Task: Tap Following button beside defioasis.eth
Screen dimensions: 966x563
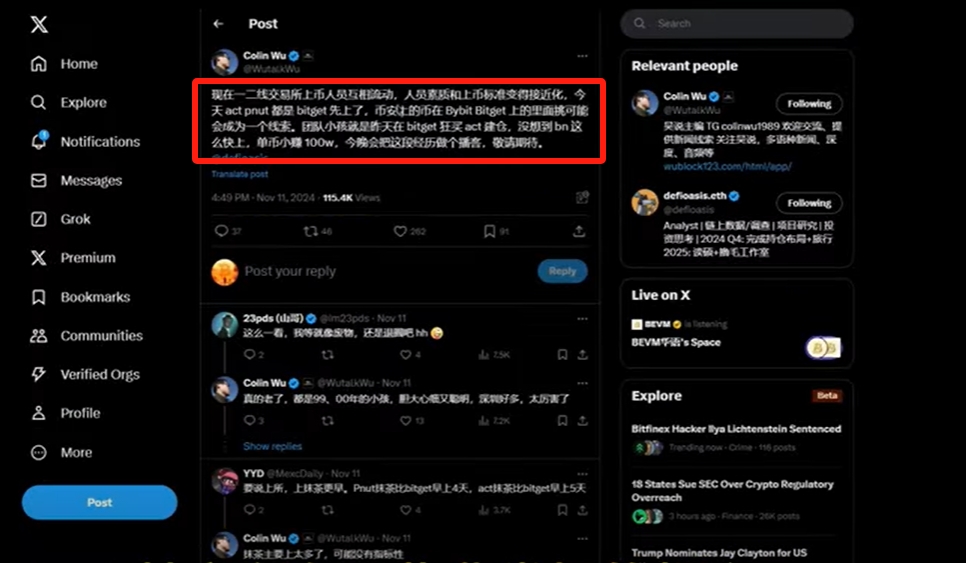Action: [x=809, y=203]
